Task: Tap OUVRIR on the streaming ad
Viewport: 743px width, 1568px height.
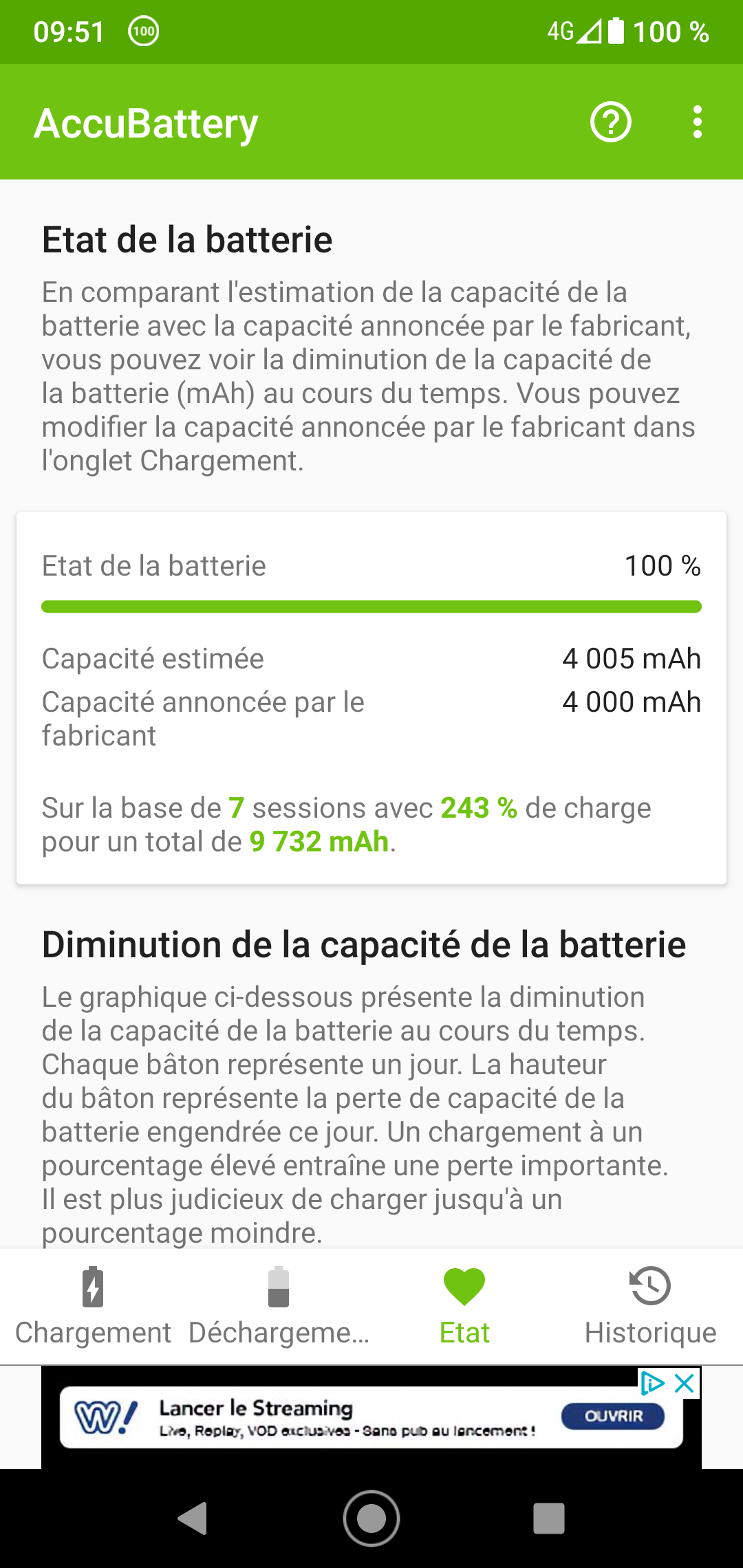Action: coord(613,1416)
